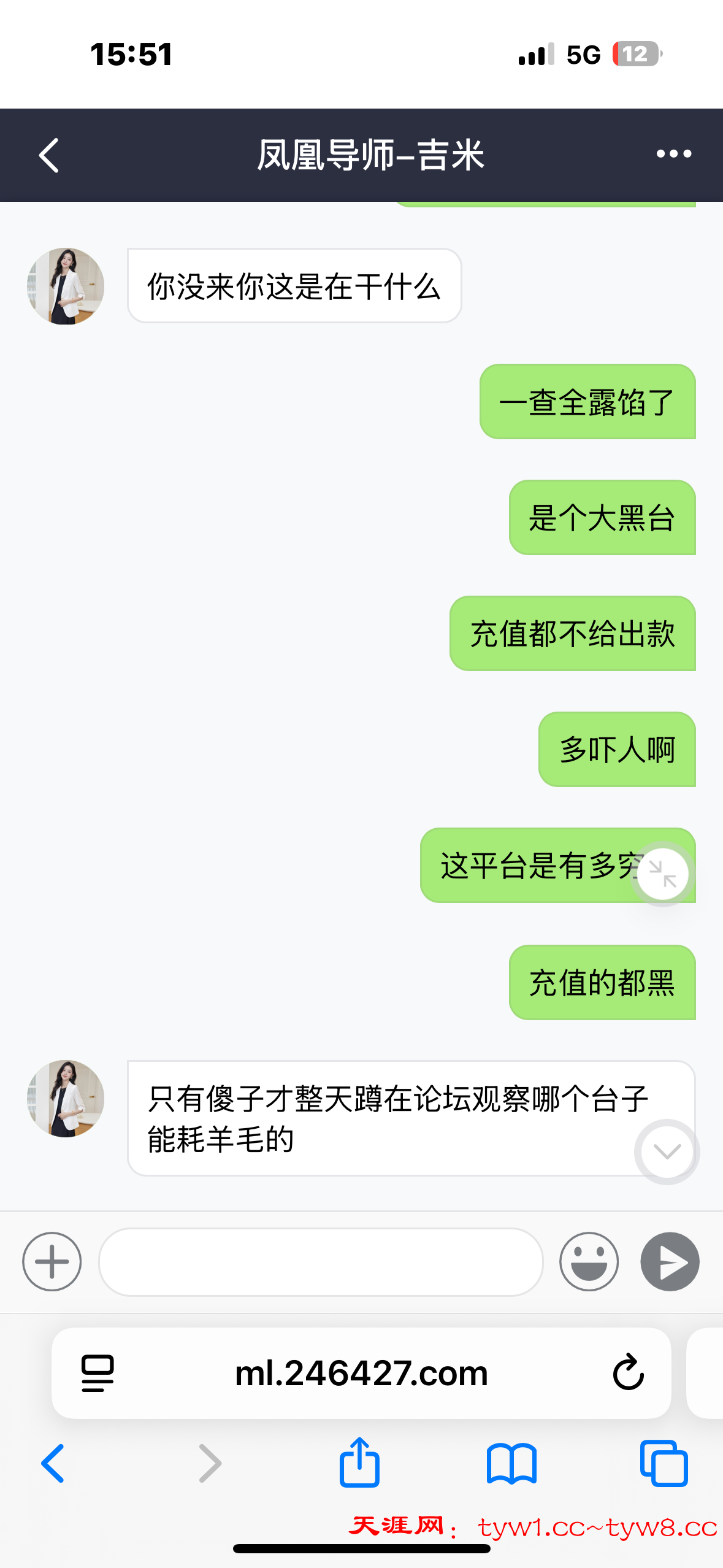View the avatar beside 你没来你这是在干什么
The height and width of the screenshot is (1568, 723).
click(66, 286)
